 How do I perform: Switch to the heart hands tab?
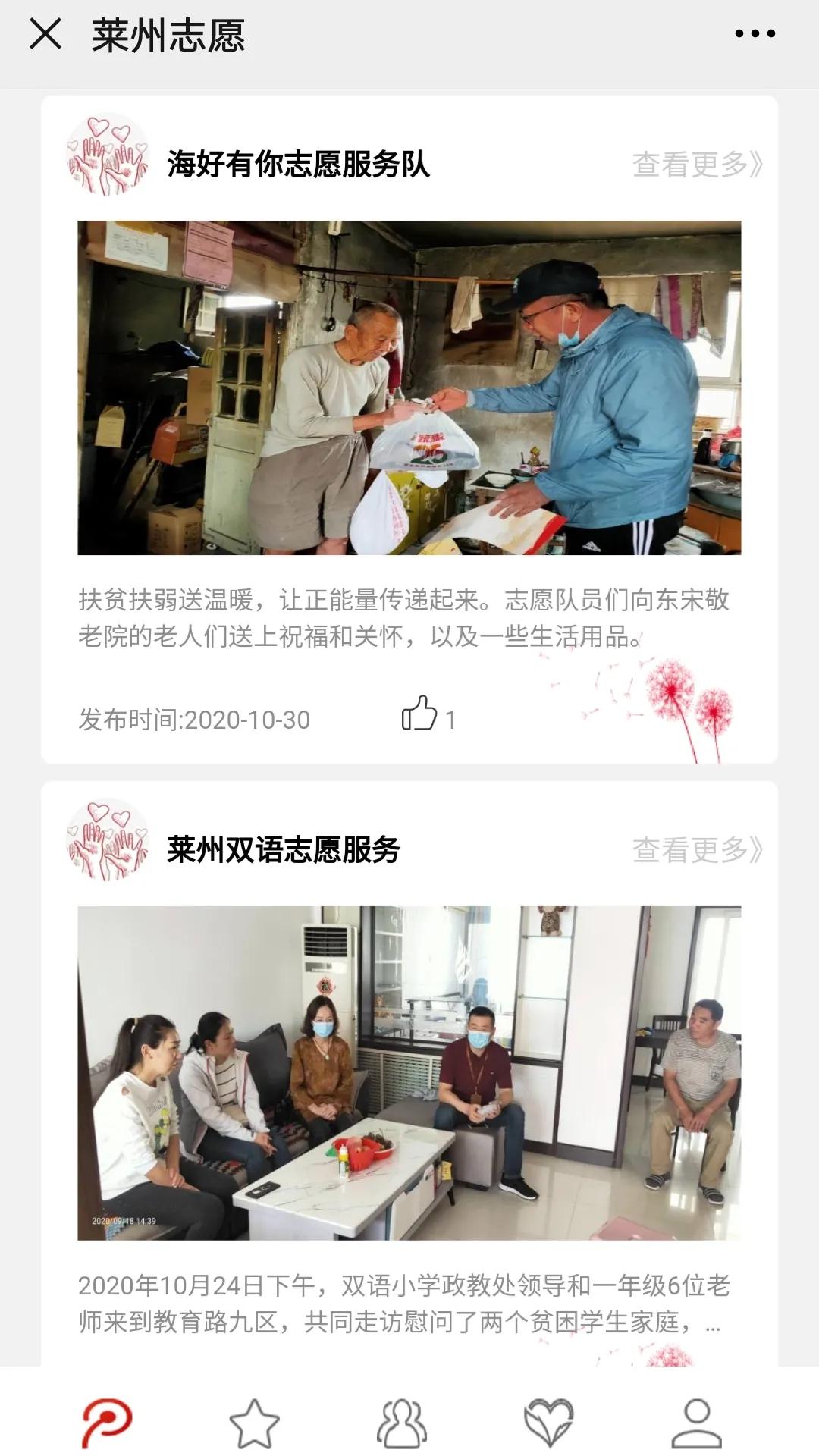point(549,1423)
